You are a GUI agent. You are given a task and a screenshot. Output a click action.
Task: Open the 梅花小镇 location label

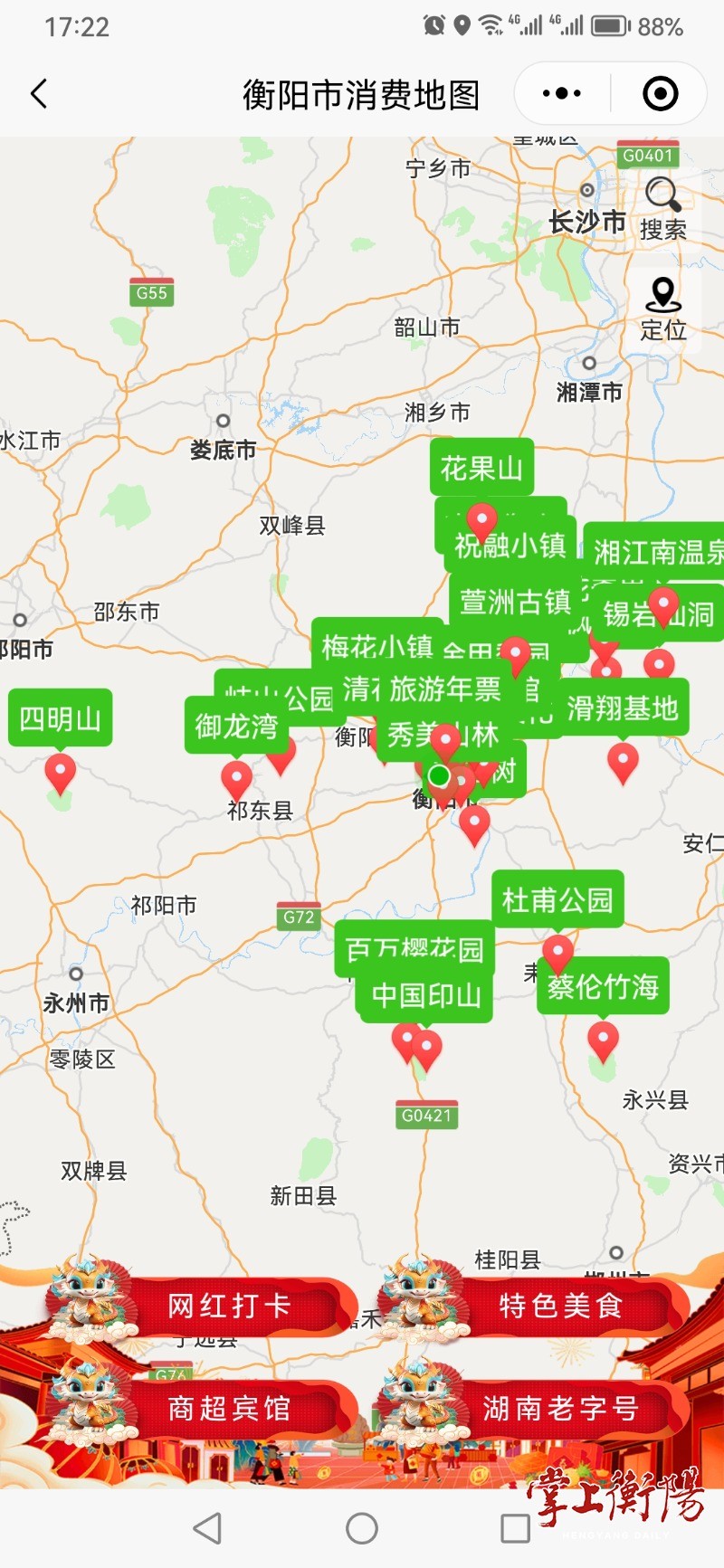point(376,645)
